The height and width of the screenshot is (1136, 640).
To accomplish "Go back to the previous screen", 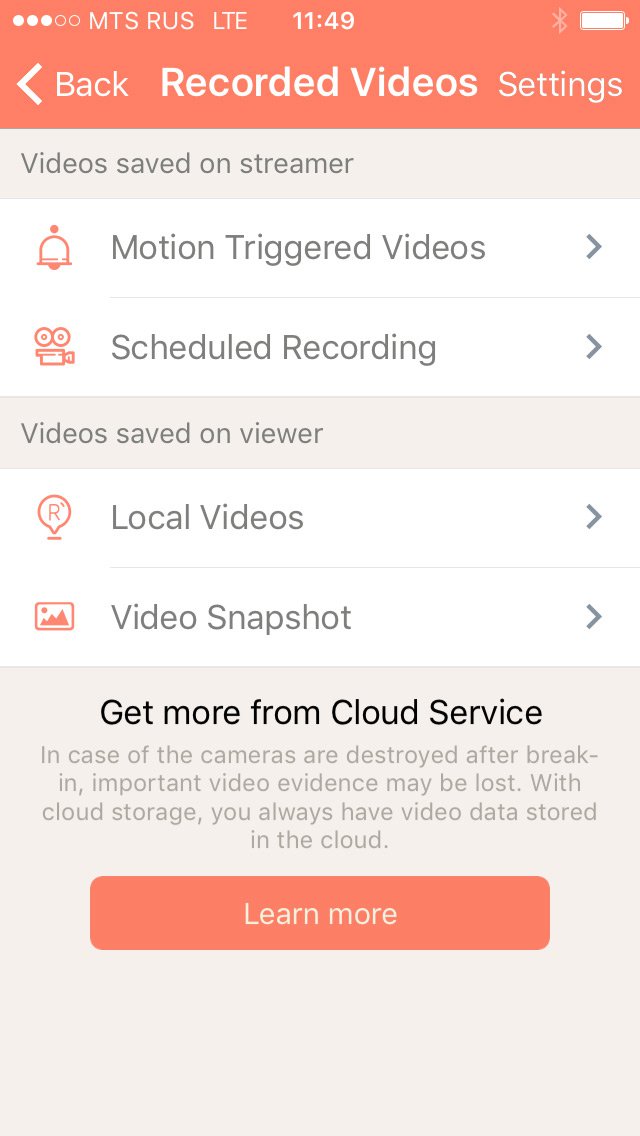I will [73, 85].
